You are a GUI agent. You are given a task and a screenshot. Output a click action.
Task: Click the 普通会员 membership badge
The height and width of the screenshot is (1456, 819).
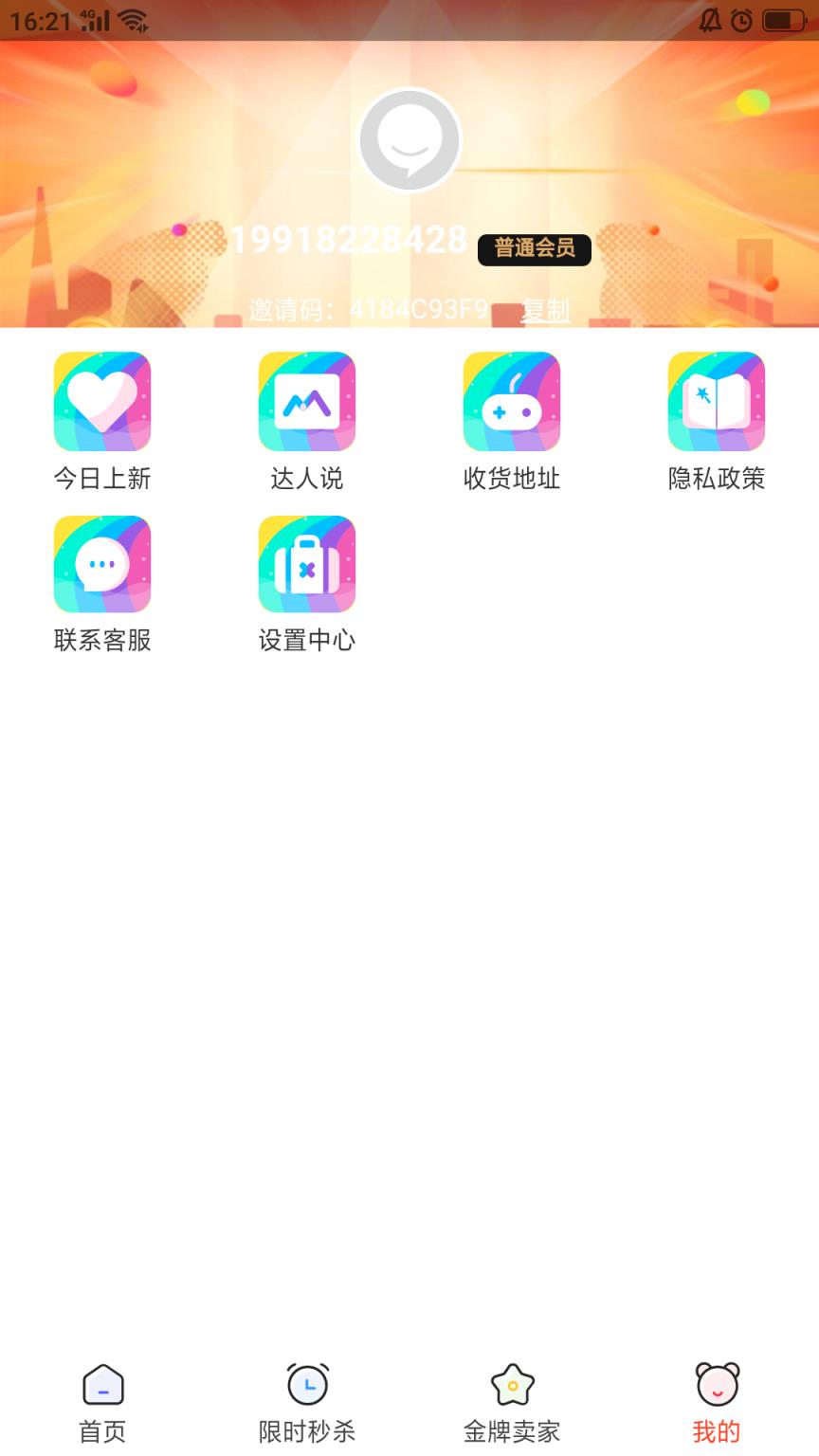tap(534, 249)
